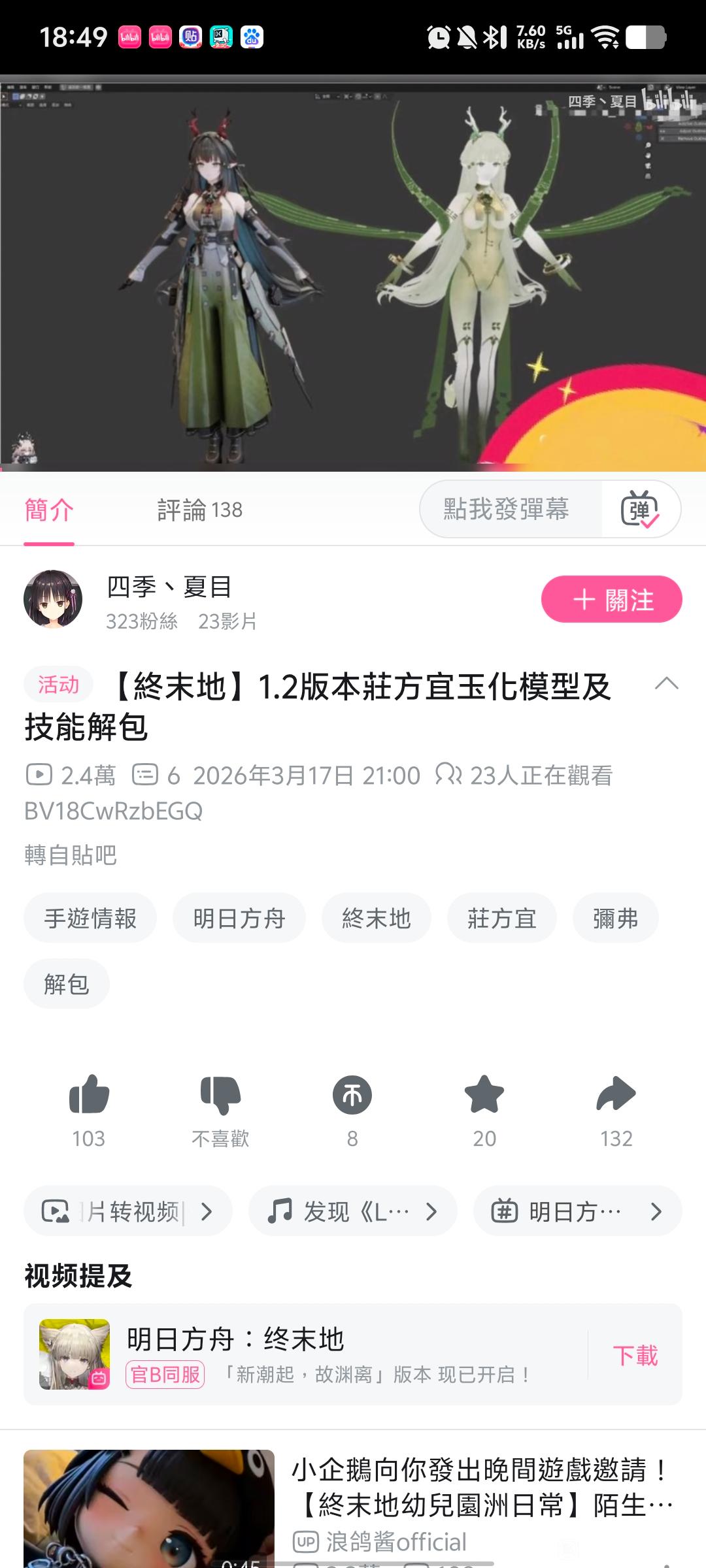
Task: Tap the 點我發彈幕 danmaku input
Action: click(507, 510)
